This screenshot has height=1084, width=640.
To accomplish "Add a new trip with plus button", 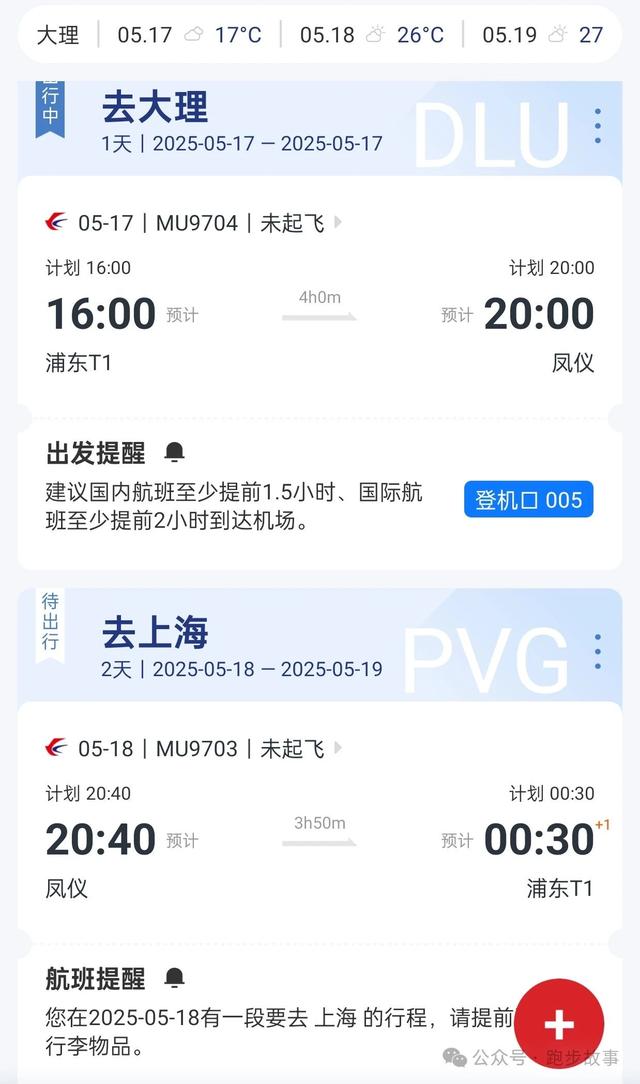I will click(x=559, y=1025).
